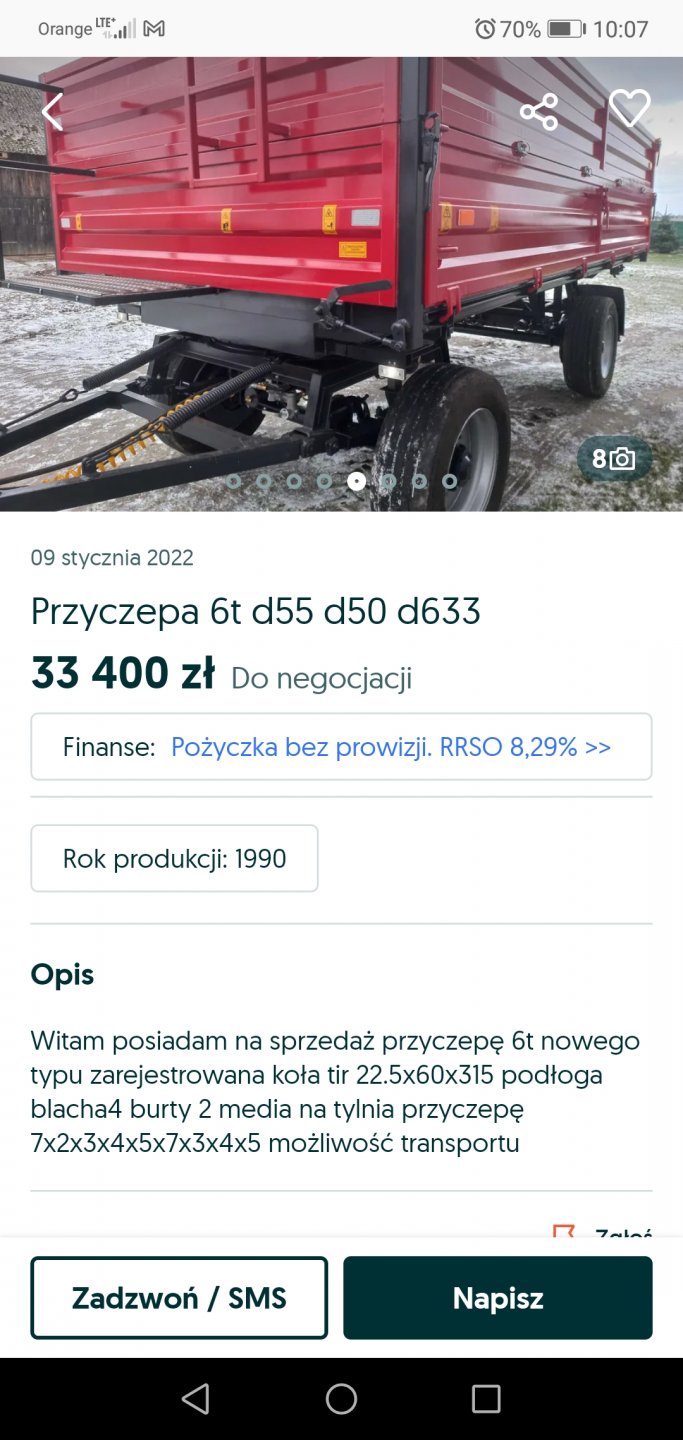Write to seller with Napisz button
Viewport: 683px width, 1440px height.
(497, 1298)
